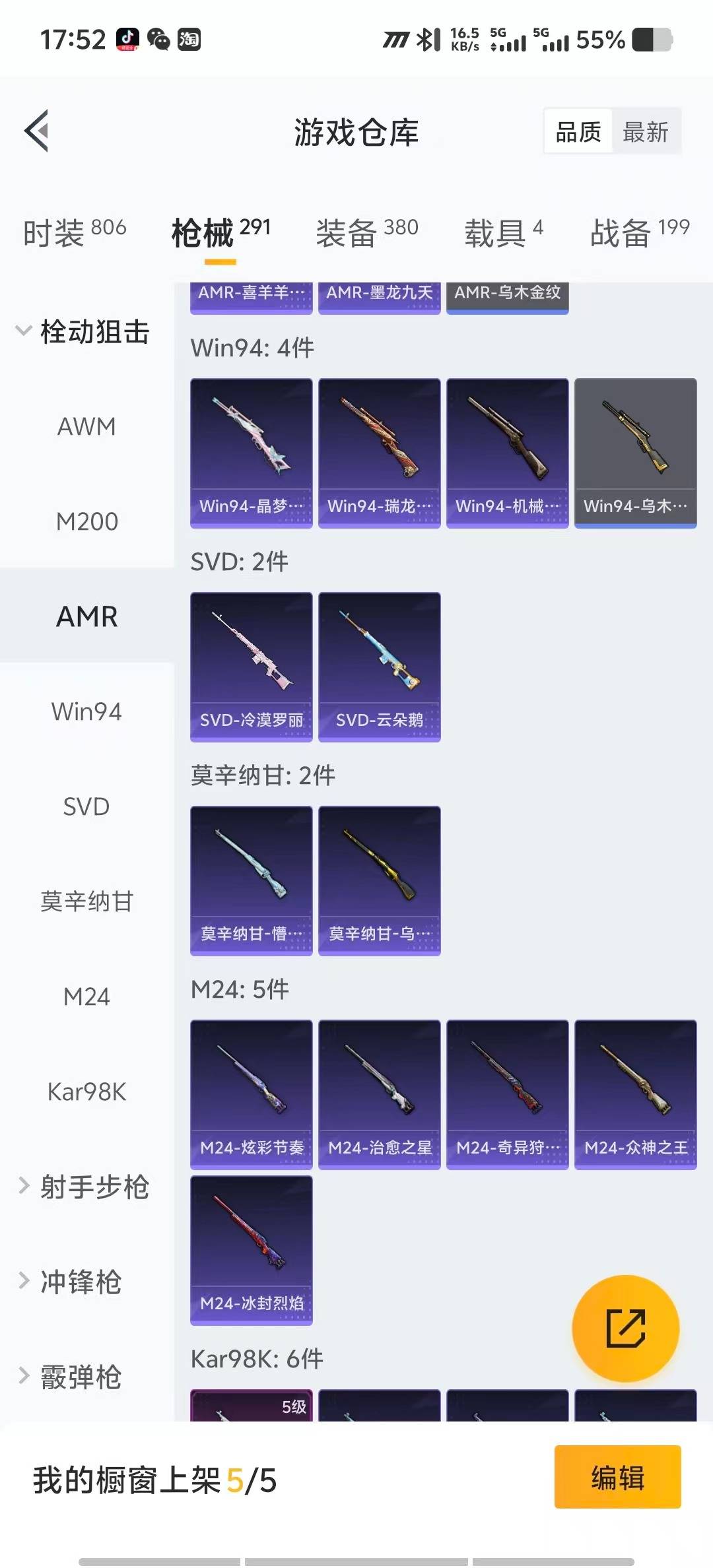Select the Win94-晶梦 weapon skin

(251, 452)
